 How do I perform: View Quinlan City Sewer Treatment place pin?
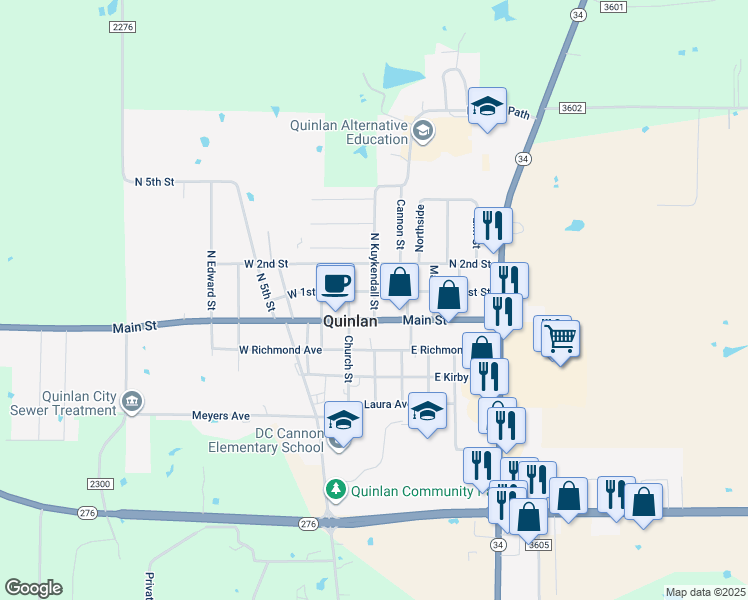coord(131,402)
